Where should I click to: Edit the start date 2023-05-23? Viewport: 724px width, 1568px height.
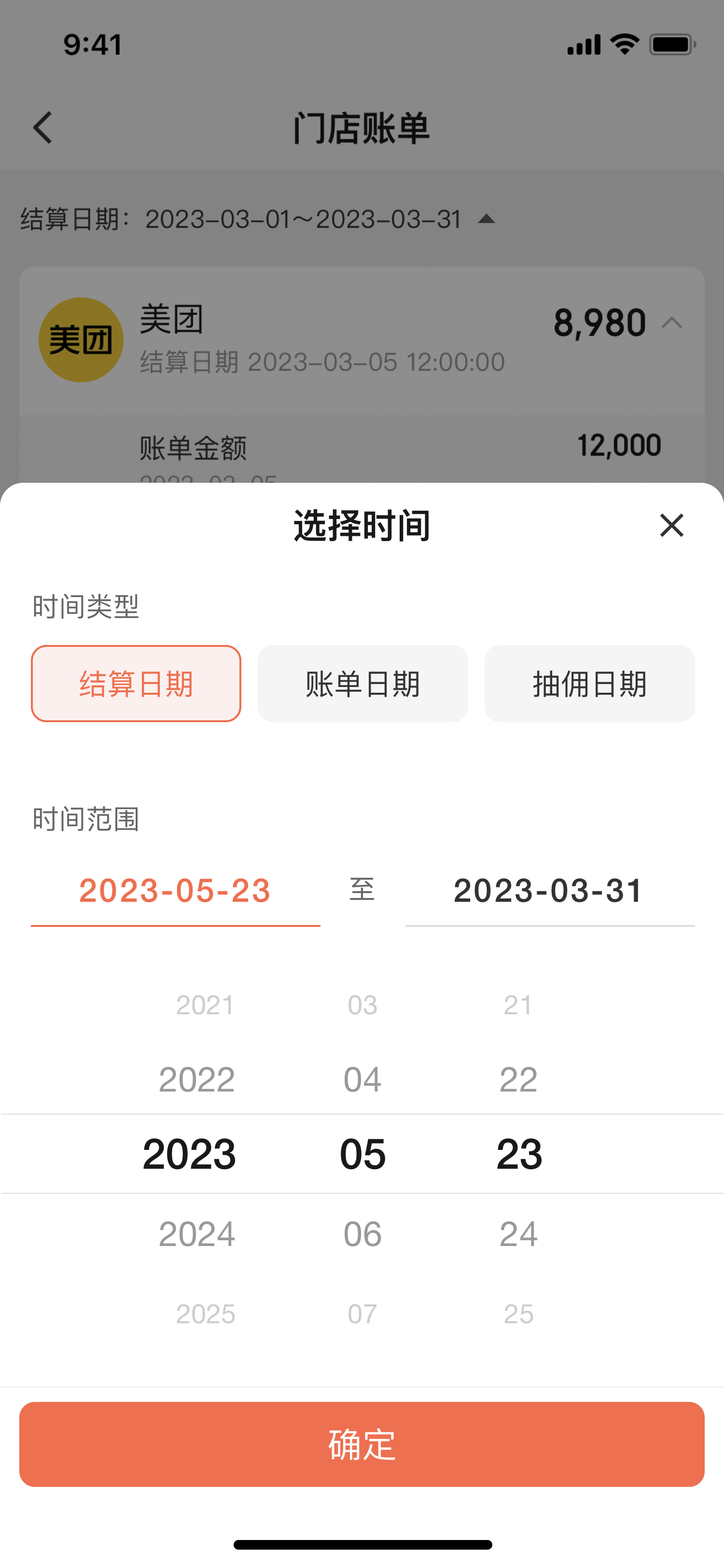(175, 891)
